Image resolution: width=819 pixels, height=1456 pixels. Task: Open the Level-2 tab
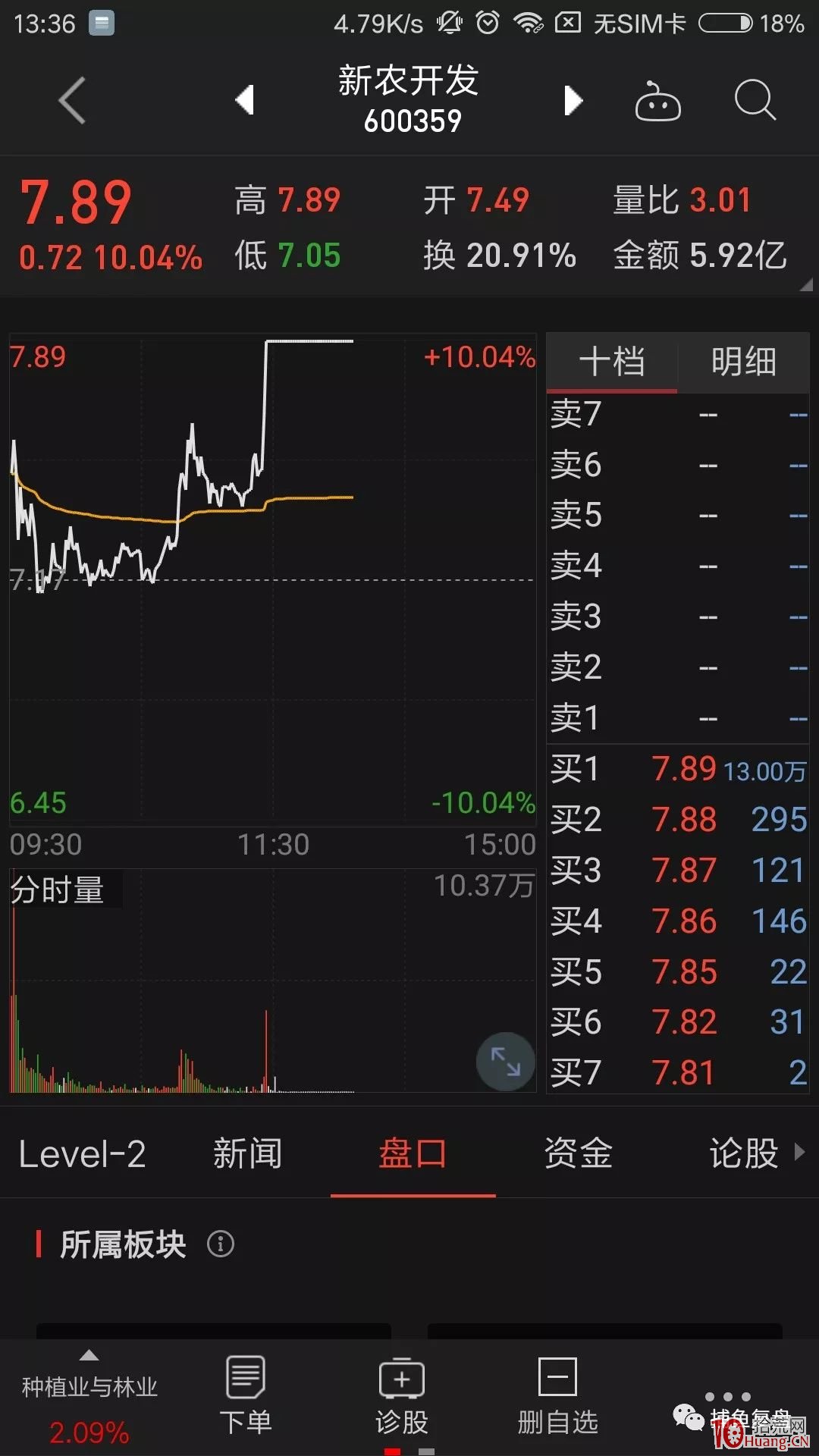82,1153
